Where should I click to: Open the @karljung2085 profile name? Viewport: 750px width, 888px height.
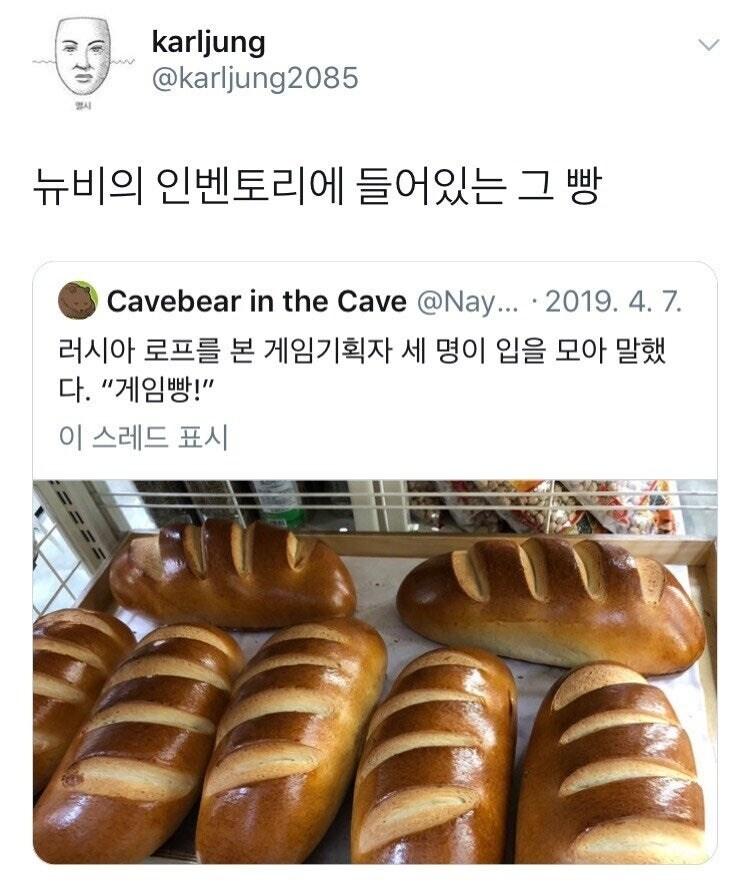pos(253,78)
